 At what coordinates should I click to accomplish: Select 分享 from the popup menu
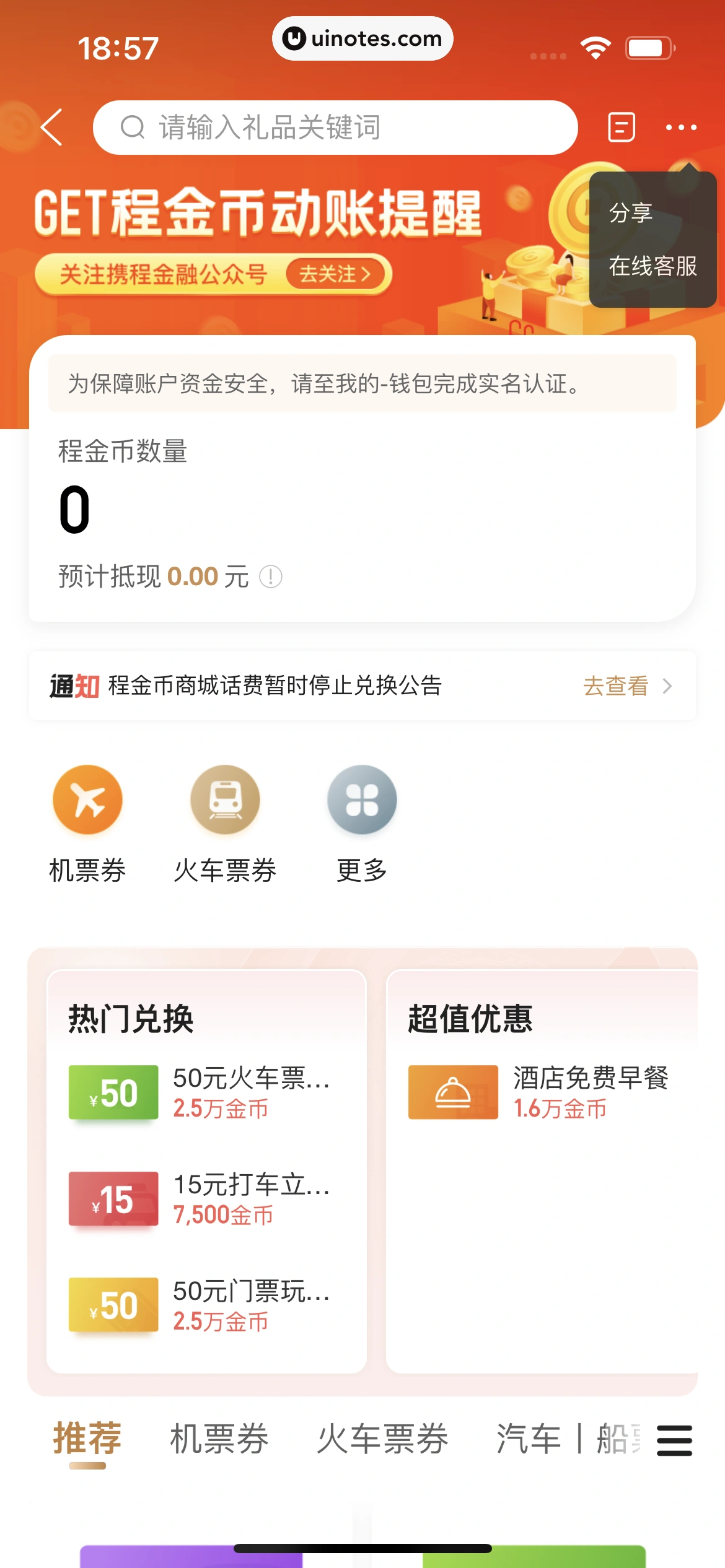pos(631,213)
